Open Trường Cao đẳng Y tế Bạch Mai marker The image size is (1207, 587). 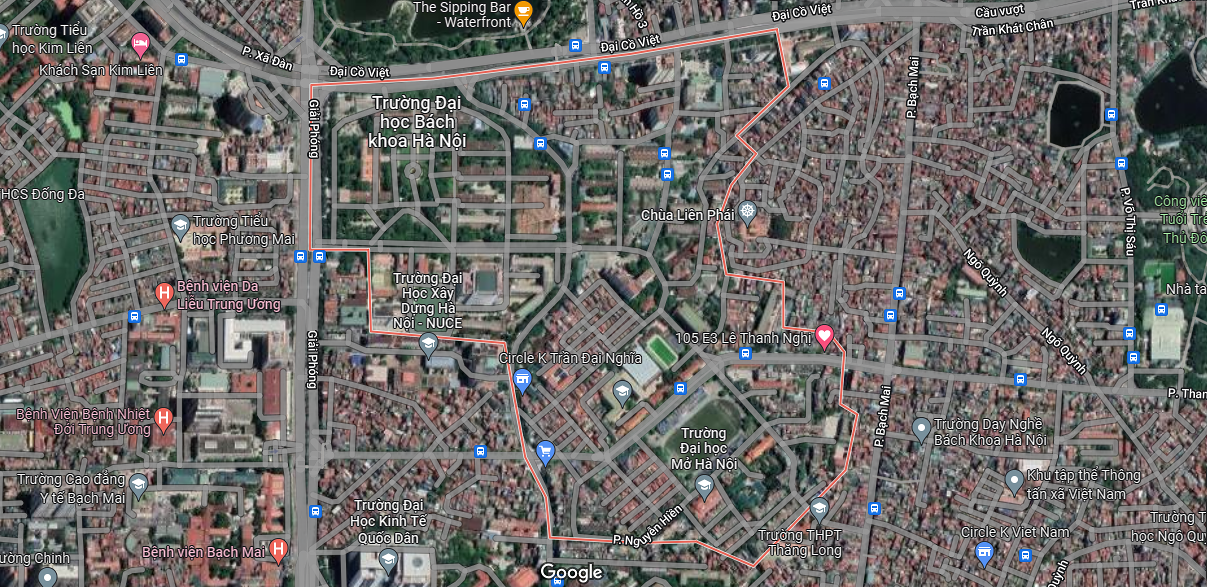[138, 485]
